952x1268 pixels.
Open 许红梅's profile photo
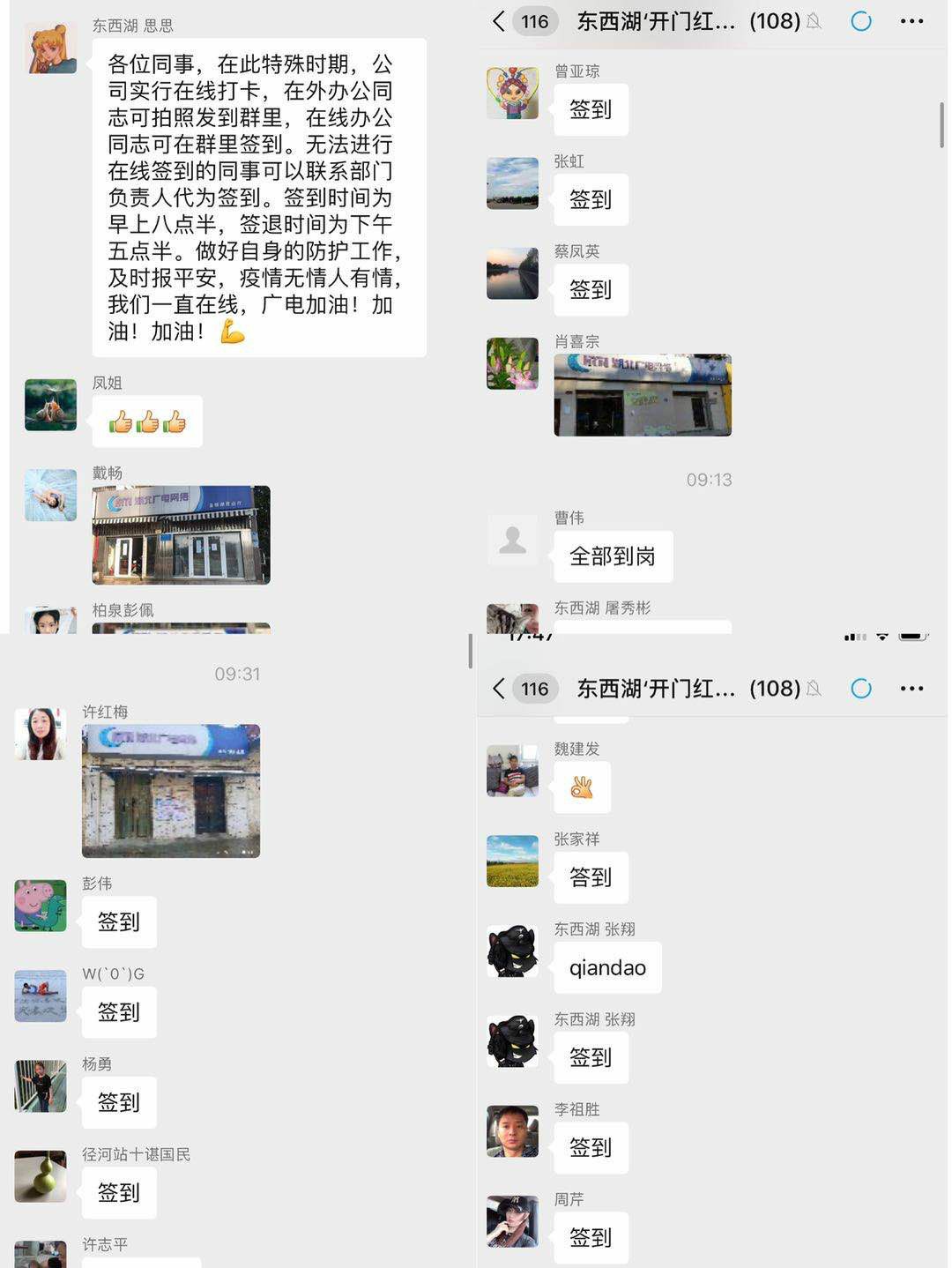coord(40,733)
